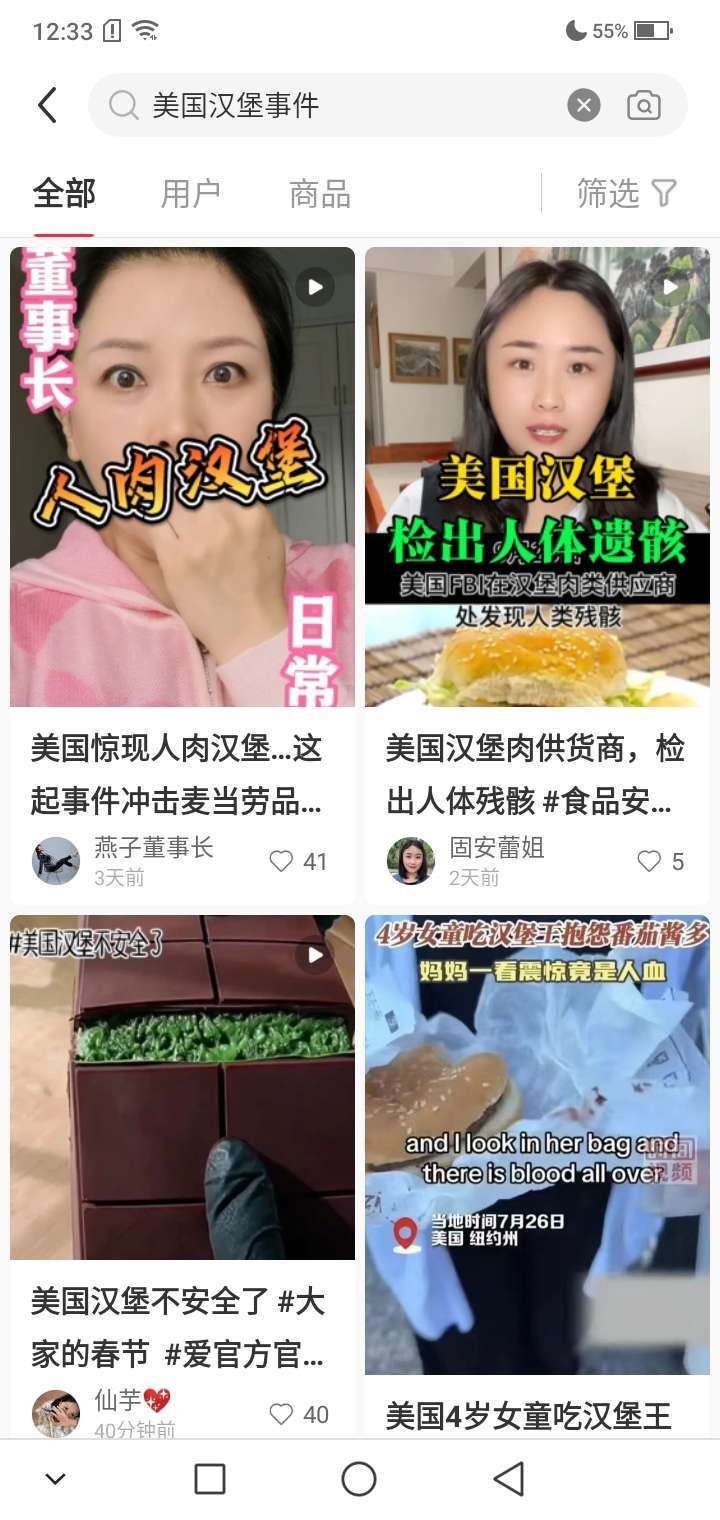View 固安蕾姐's profile avatar
This screenshot has height=1520, width=720.
point(411,861)
